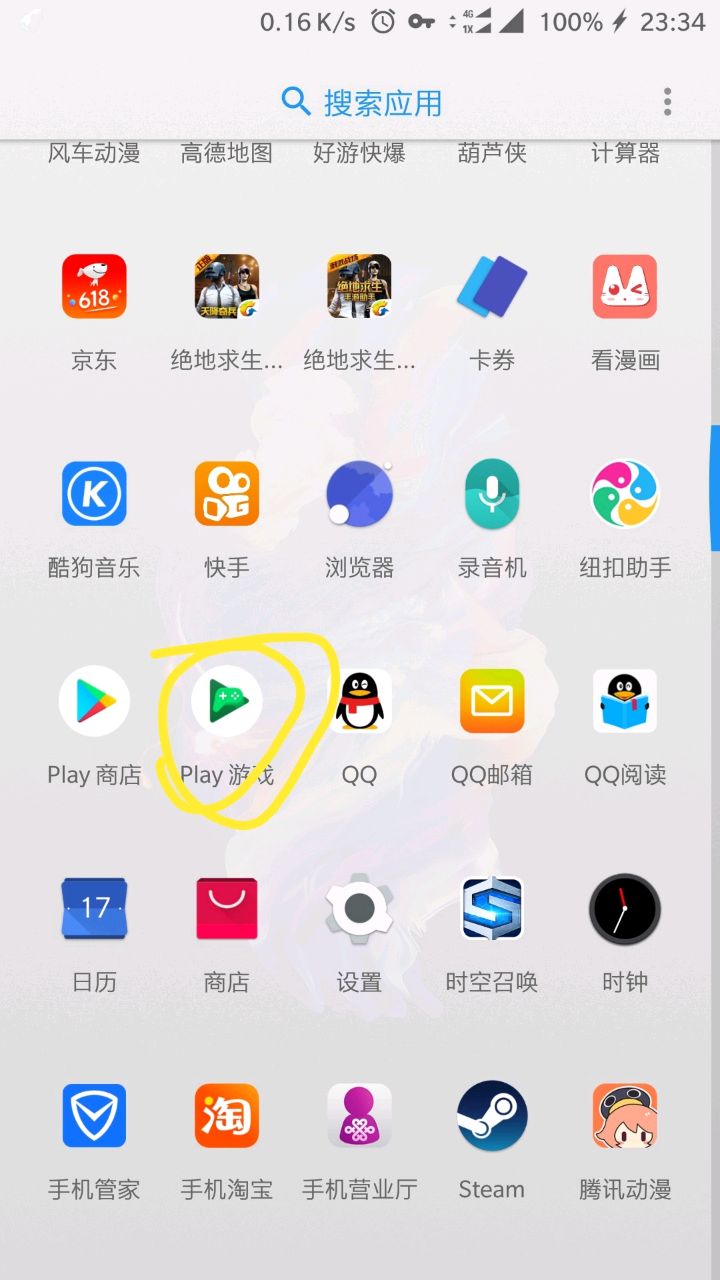Open 纽扣助手
The image size is (720, 1280).
[x=625, y=494]
